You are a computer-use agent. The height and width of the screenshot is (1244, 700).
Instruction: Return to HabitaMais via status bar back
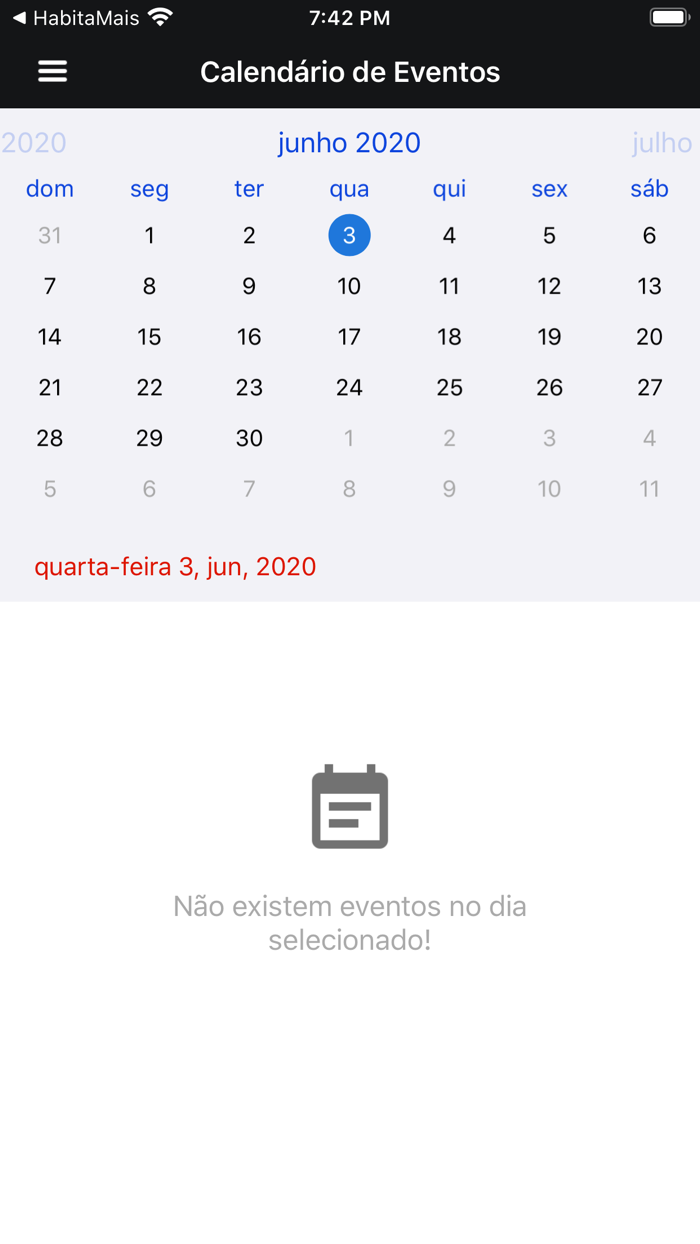75,18
